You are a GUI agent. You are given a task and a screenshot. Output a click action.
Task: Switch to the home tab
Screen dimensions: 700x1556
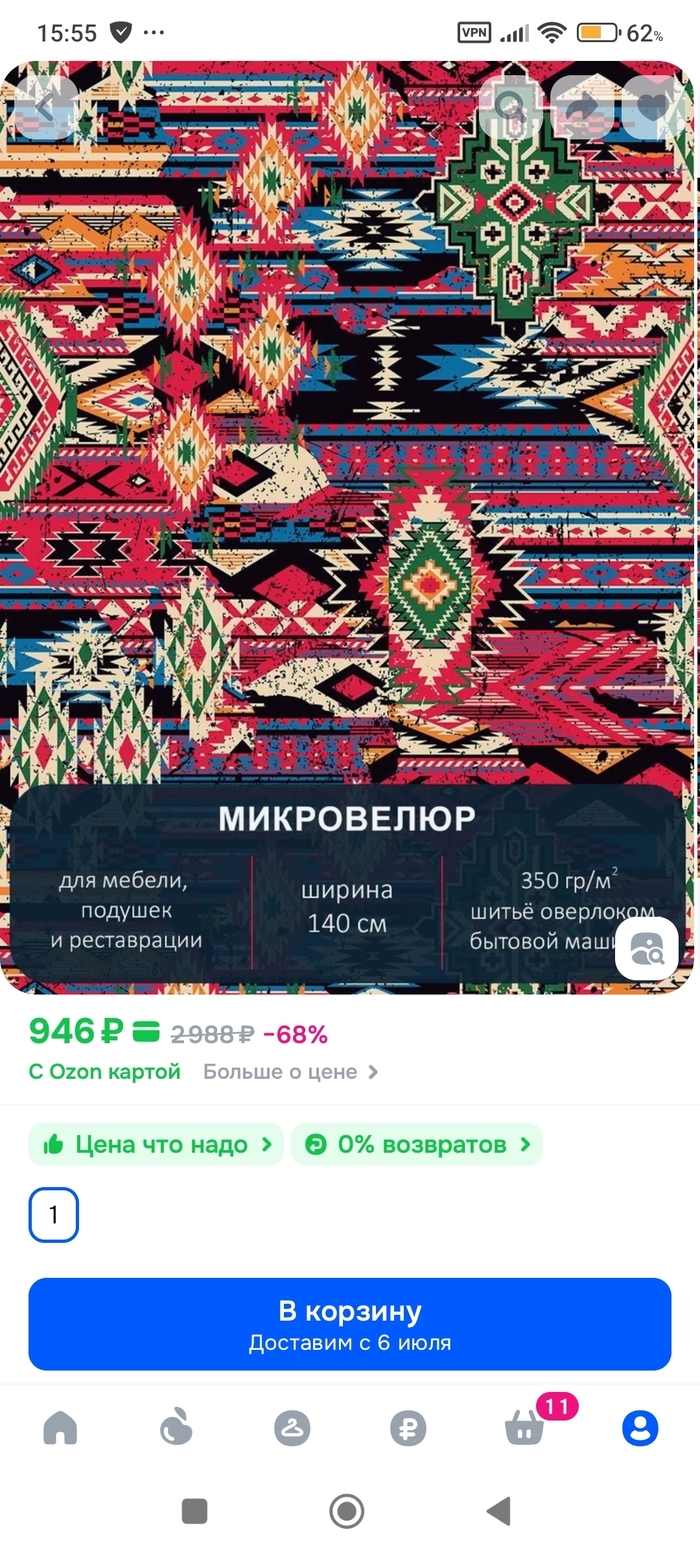pos(60,1429)
